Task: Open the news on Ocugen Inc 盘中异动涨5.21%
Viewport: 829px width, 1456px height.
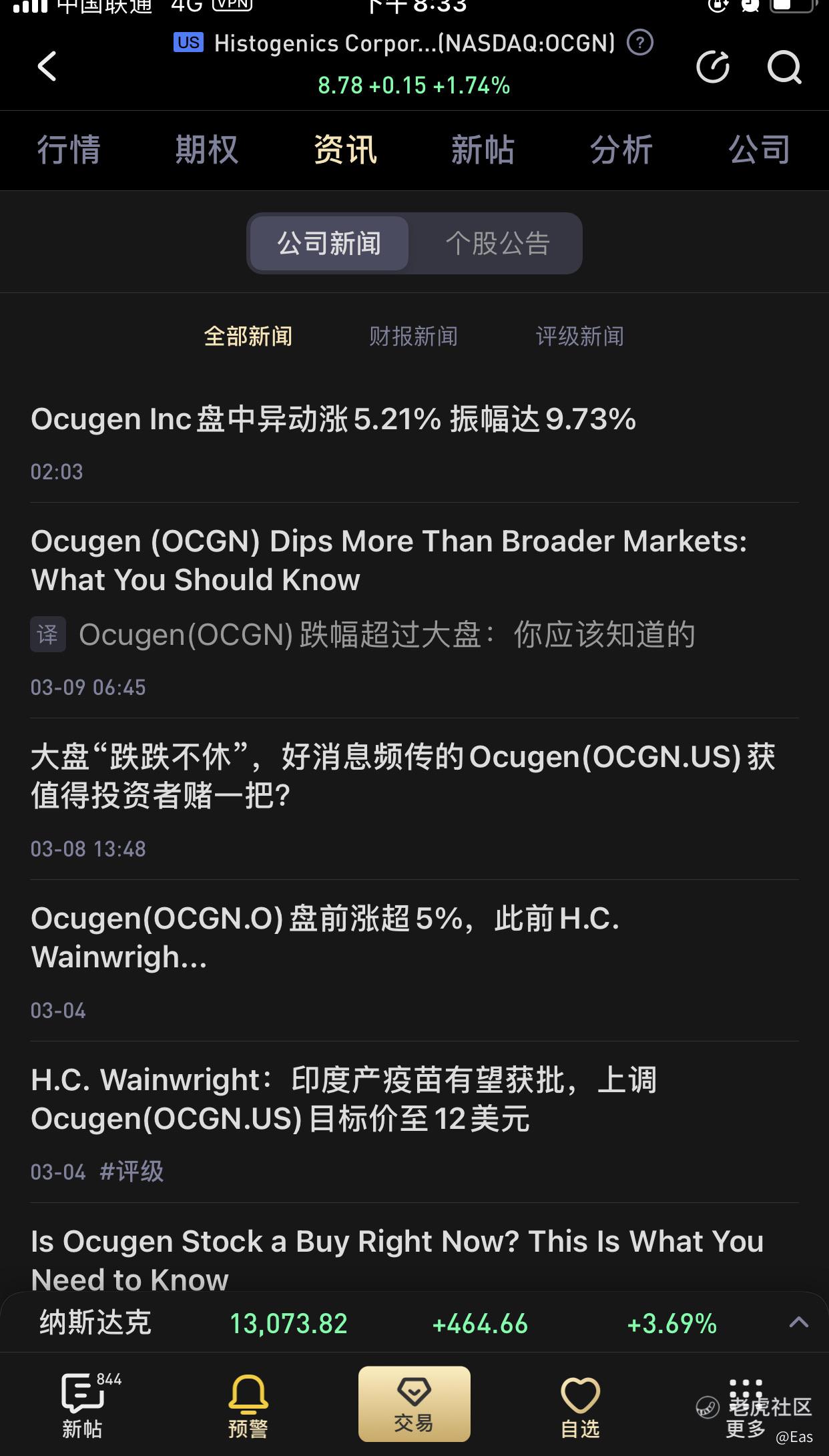Action: [x=334, y=420]
